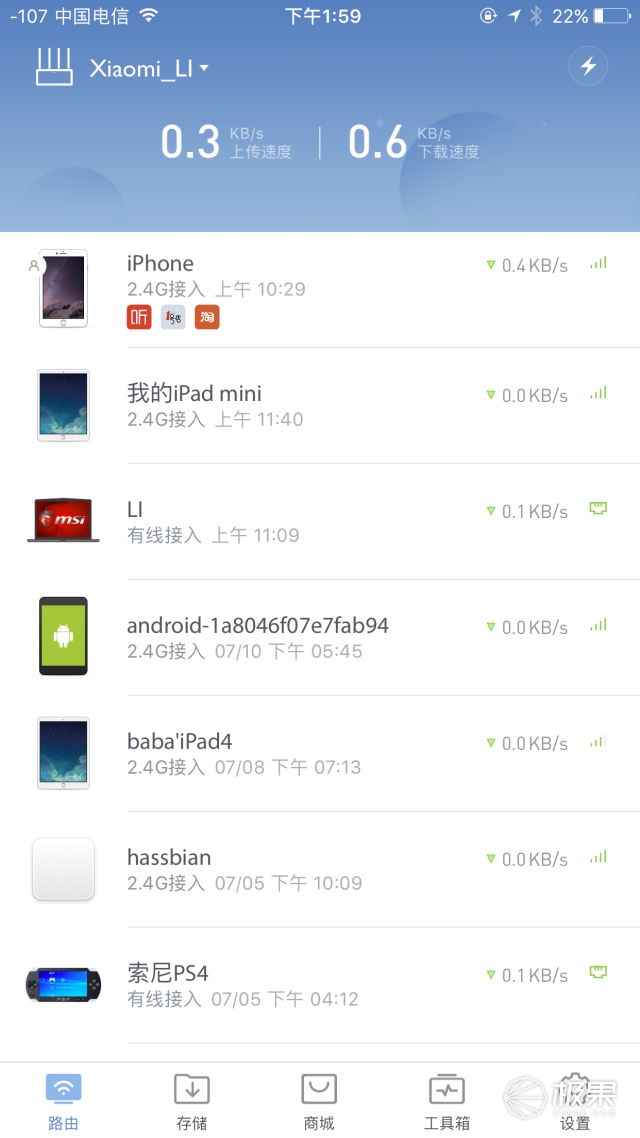The height and width of the screenshot is (1138, 640).
Task: Select the 路由 tab
Action: point(64,1100)
